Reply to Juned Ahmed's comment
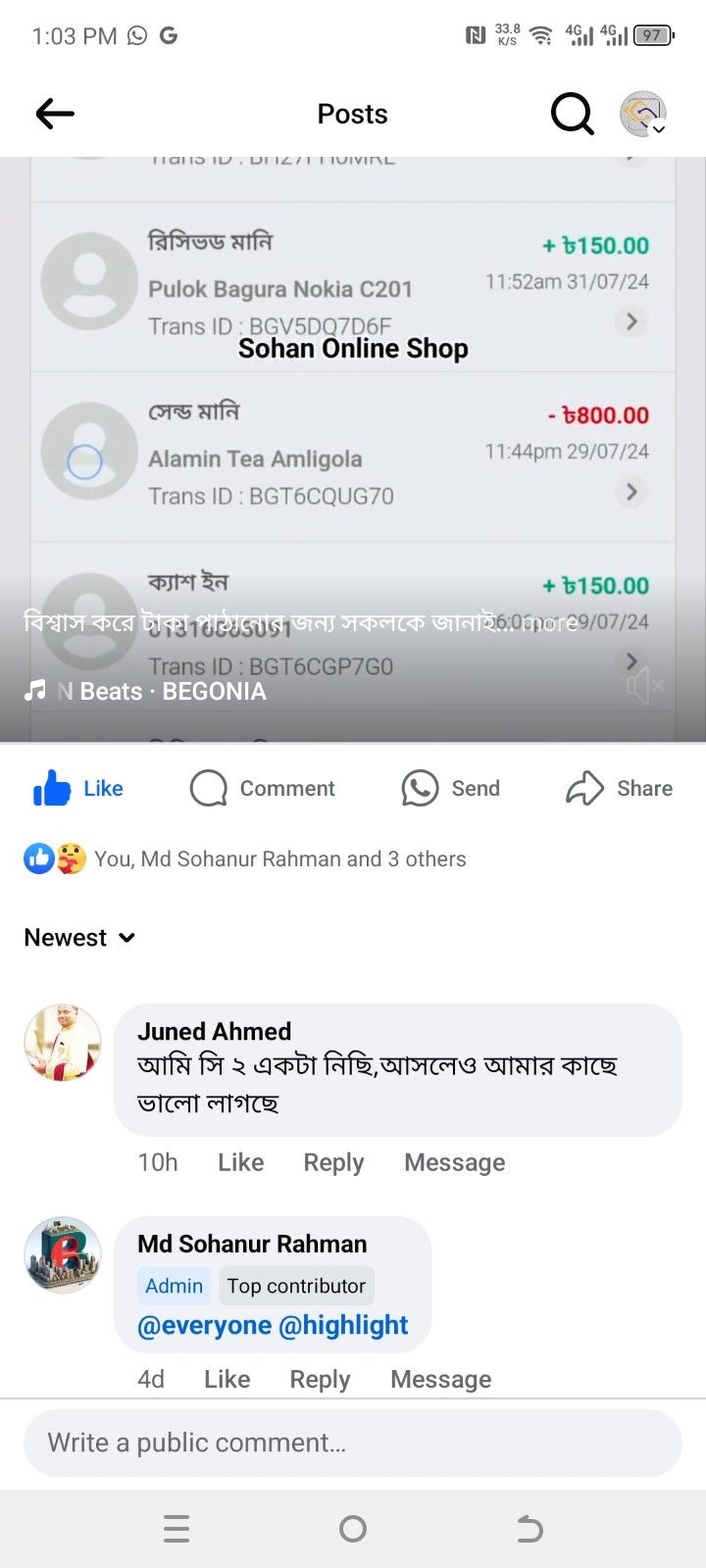This screenshot has width=706, height=1568. pyautogui.click(x=332, y=1162)
